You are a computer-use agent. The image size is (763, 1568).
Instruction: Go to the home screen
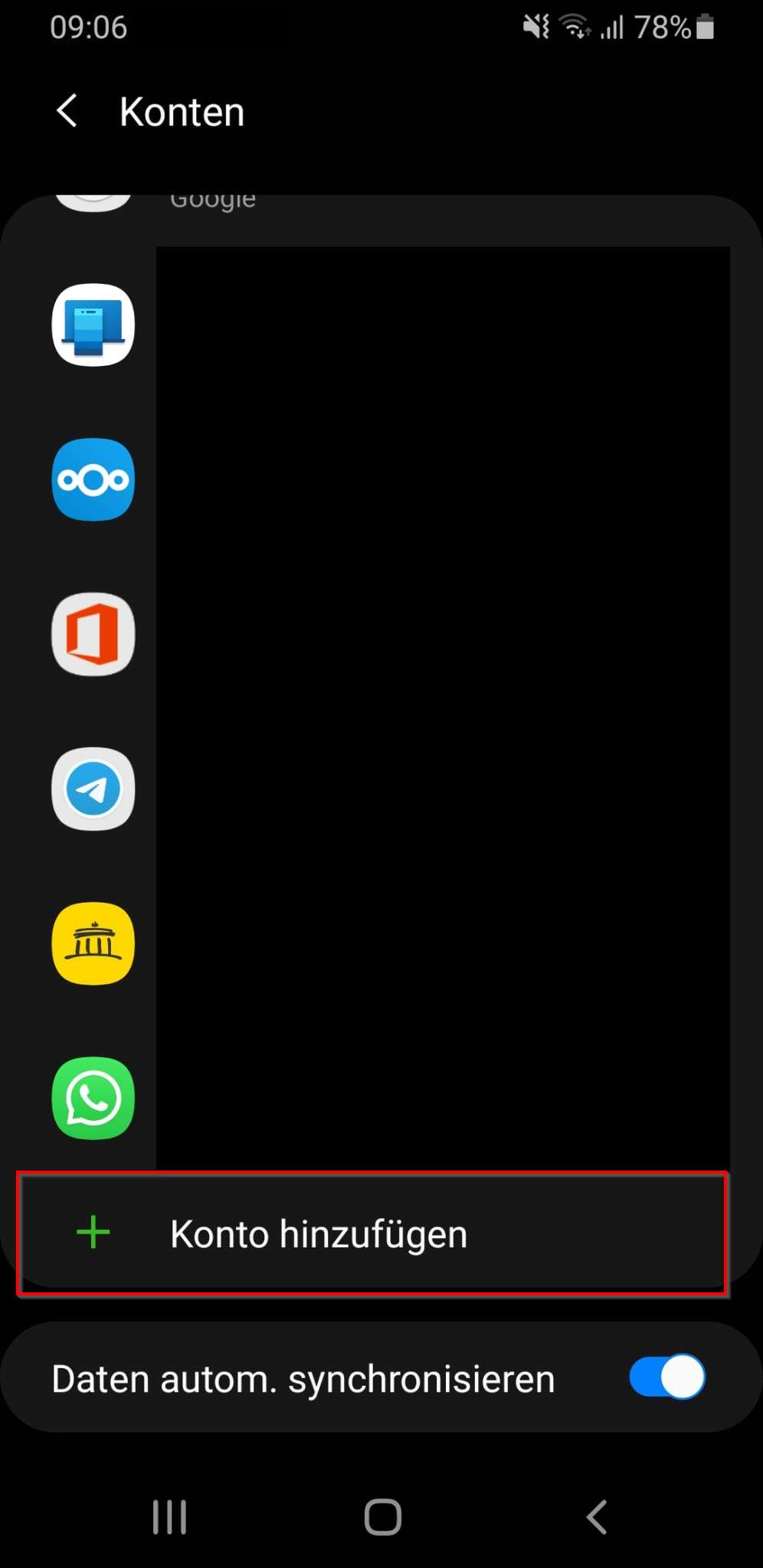[382, 1517]
